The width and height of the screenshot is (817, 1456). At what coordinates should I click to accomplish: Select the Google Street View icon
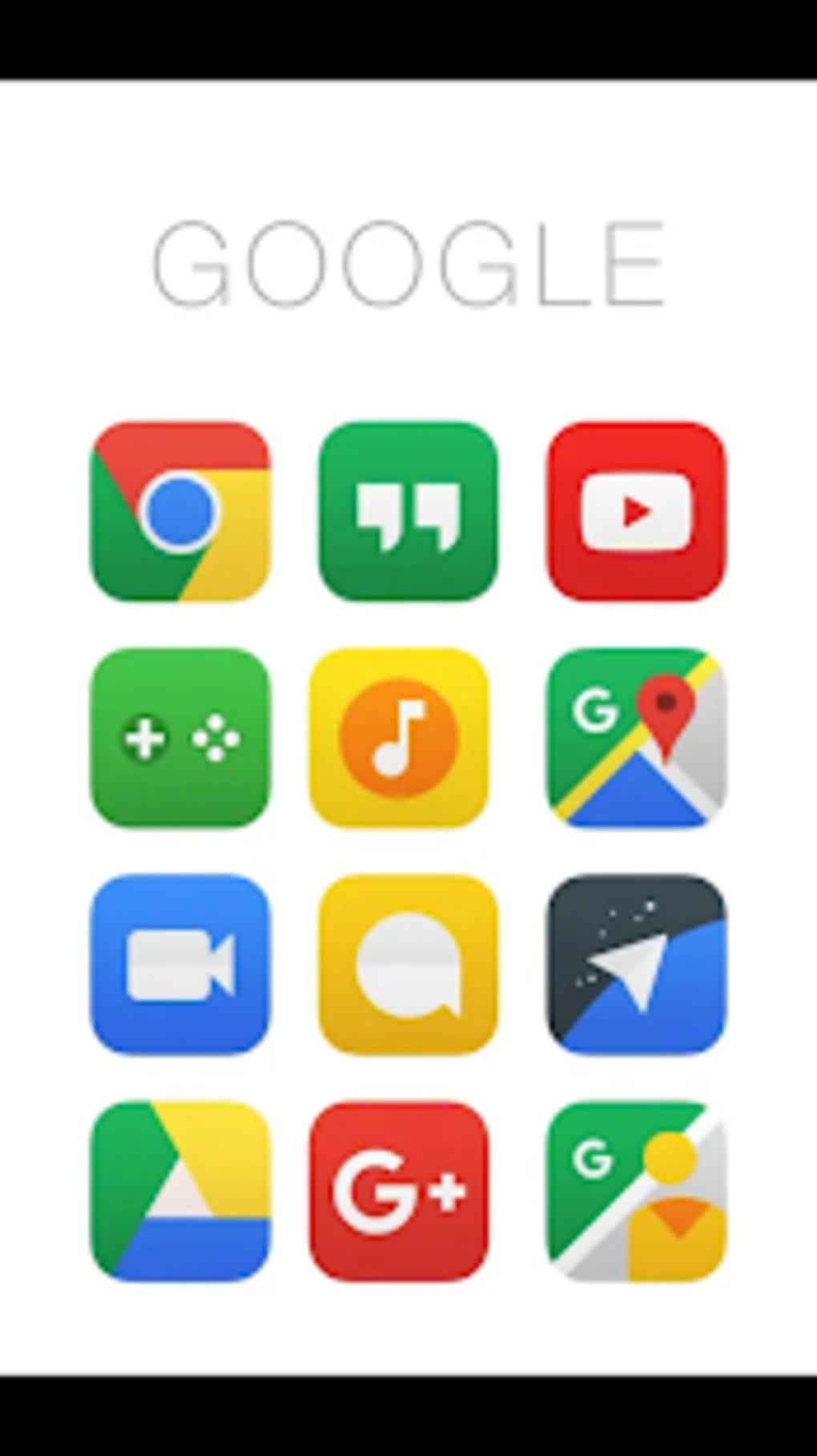pos(637,1194)
